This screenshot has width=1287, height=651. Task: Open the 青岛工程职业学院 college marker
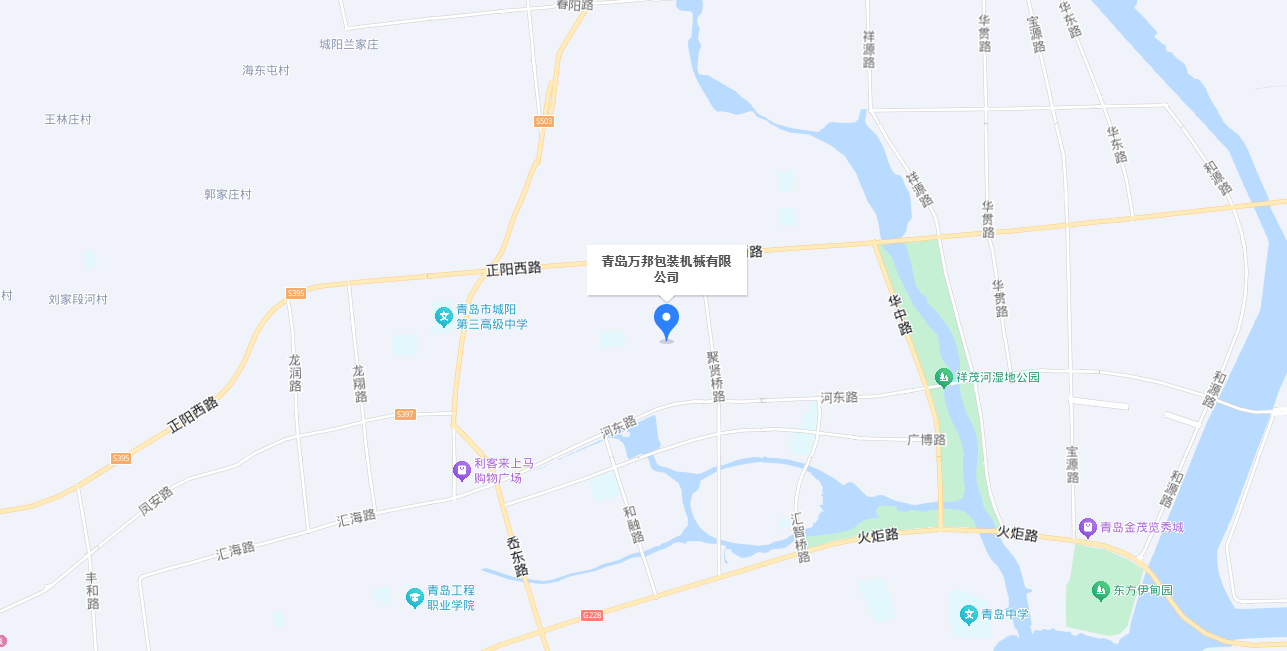tap(414, 597)
